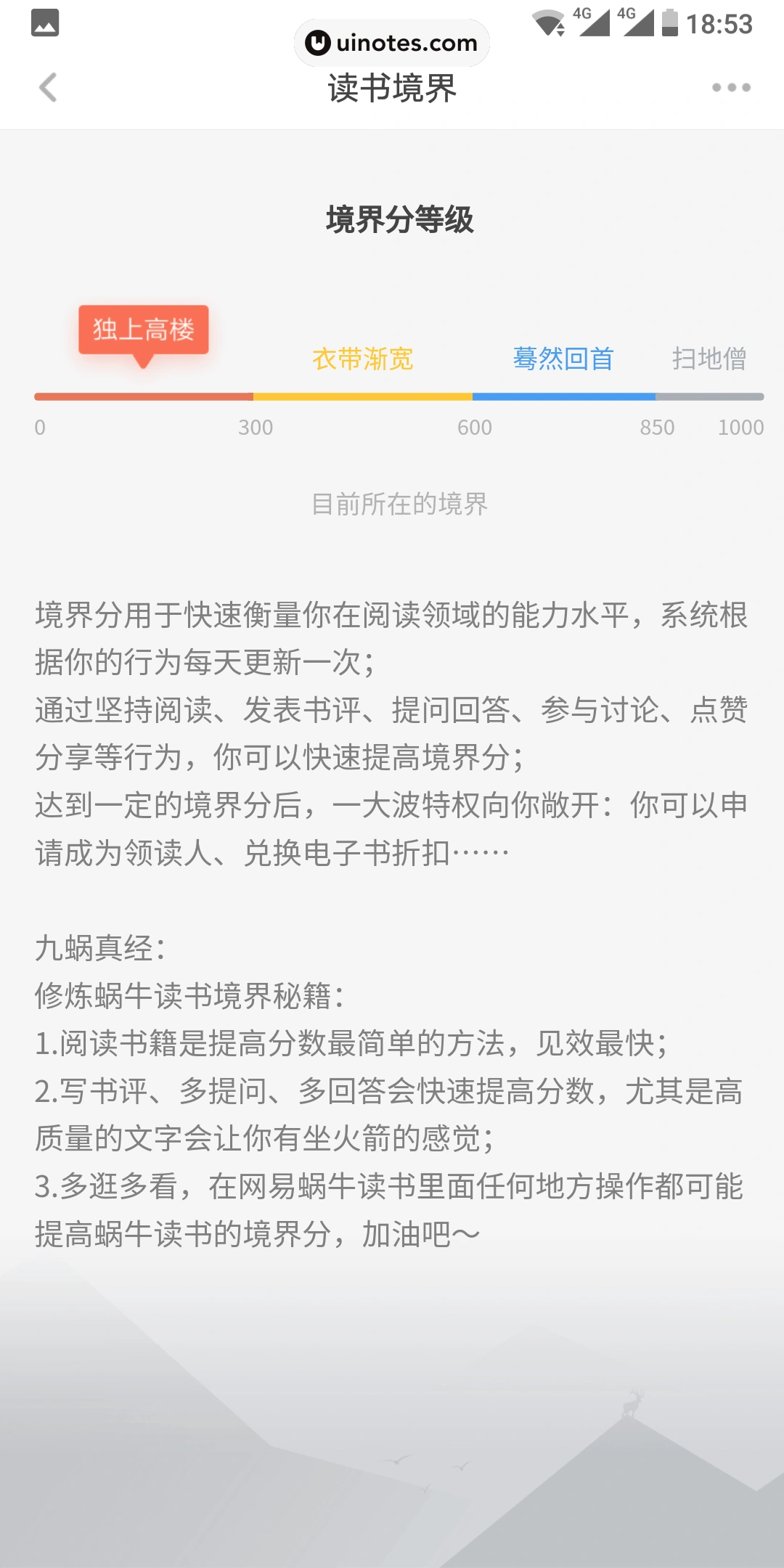Viewport: 784px width, 1568px height.
Task: Tap the uinotes.com logo badge
Action: click(x=391, y=42)
